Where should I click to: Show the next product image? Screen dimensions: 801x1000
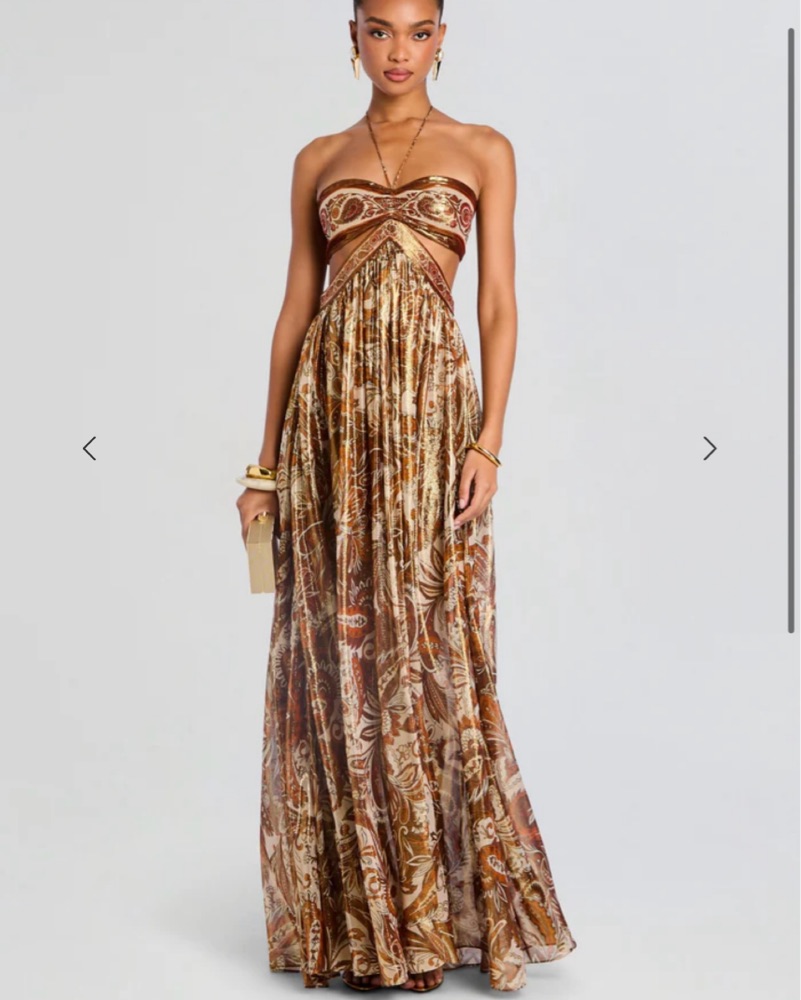pos(709,448)
